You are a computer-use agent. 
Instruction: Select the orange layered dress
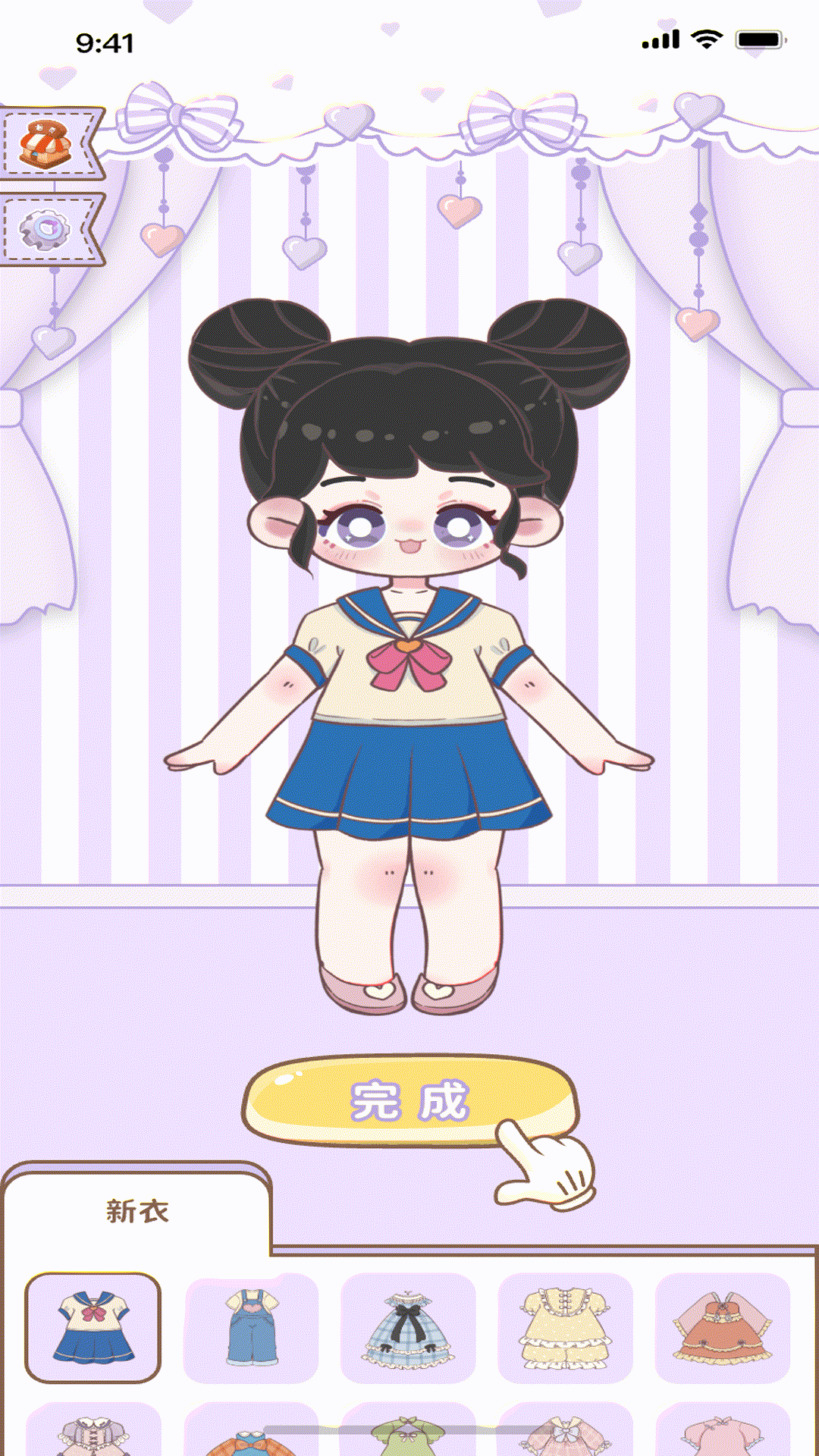[x=722, y=1328]
